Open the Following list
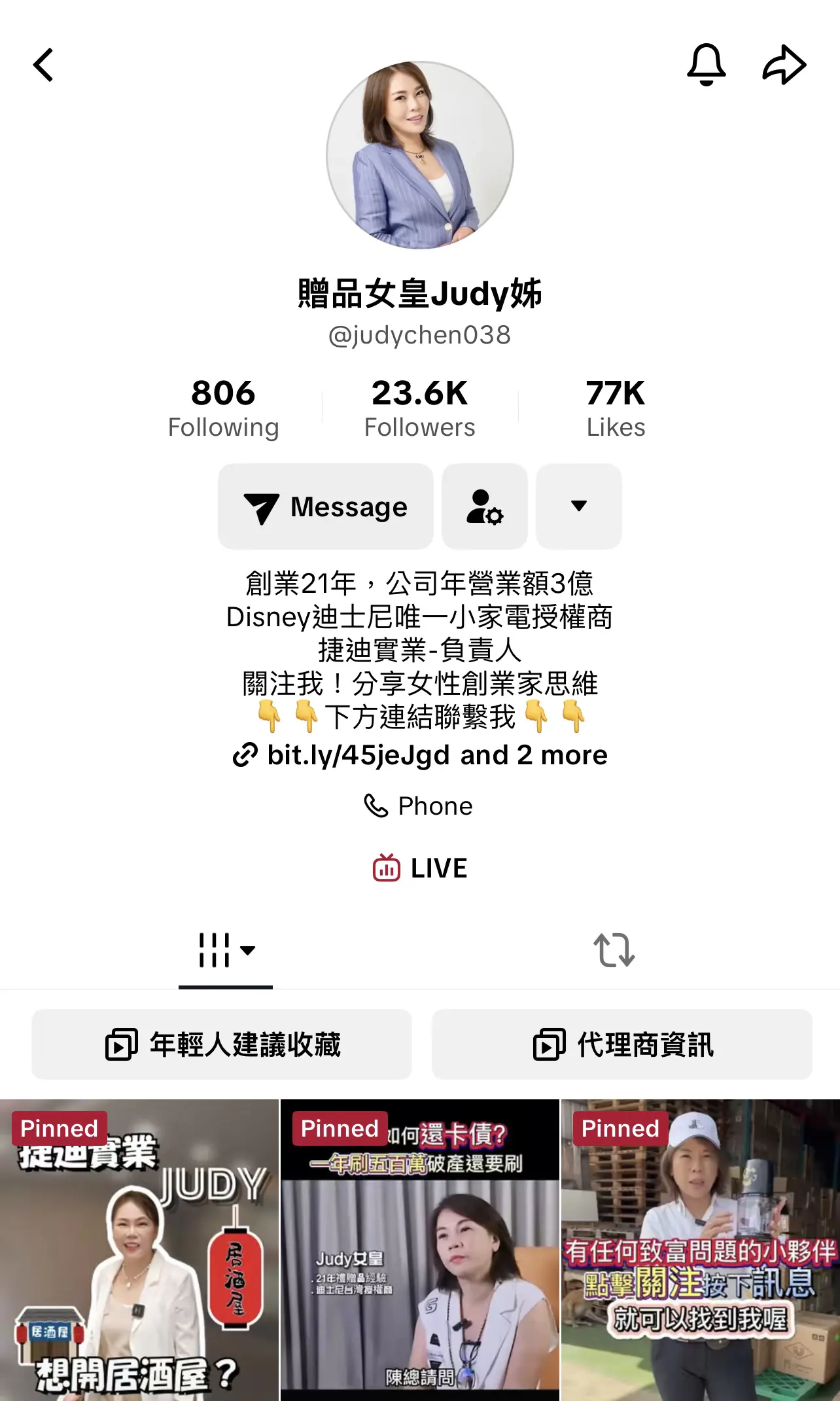840x1401 pixels. [223, 408]
